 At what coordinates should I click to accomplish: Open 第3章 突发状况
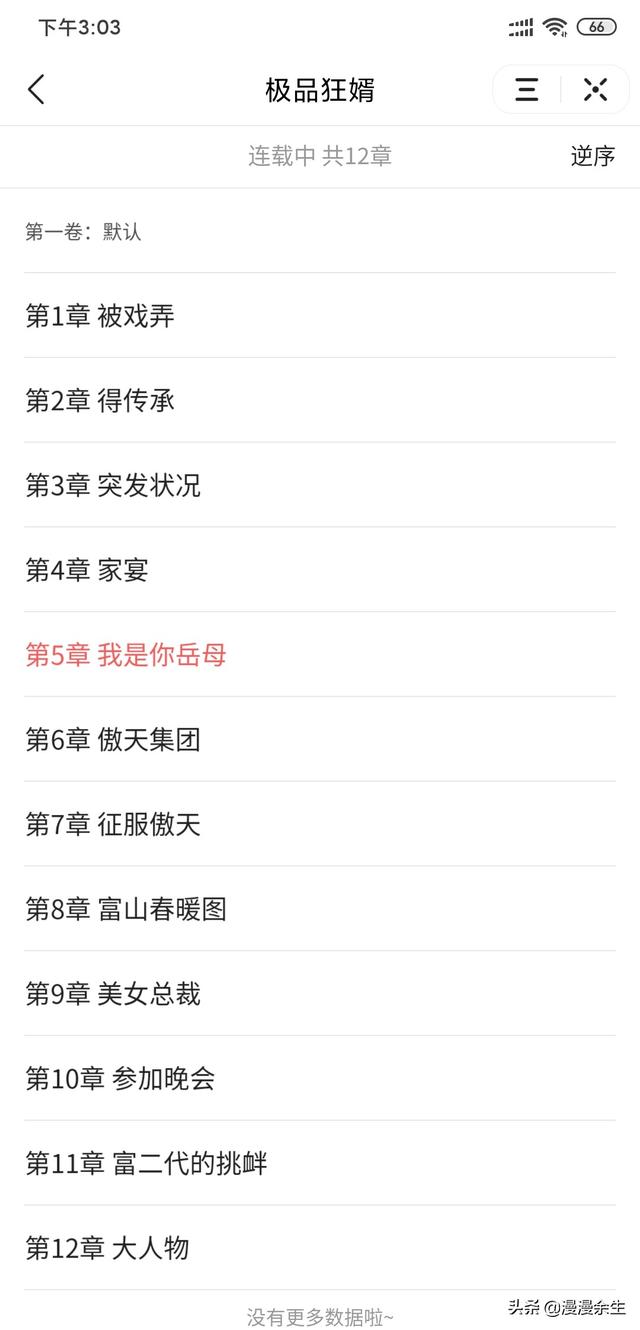[113, 486]
